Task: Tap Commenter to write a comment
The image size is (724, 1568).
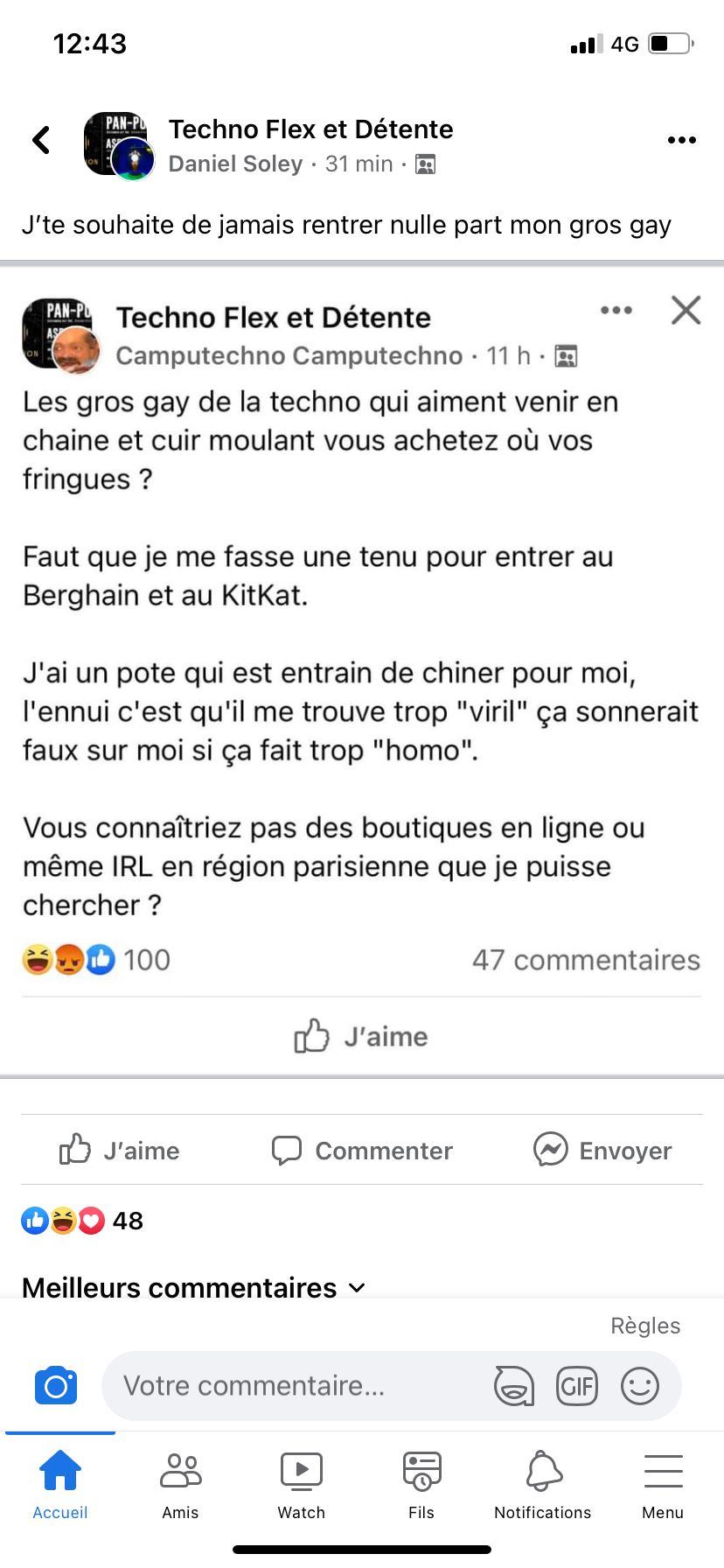Action: click(362, 1150)
